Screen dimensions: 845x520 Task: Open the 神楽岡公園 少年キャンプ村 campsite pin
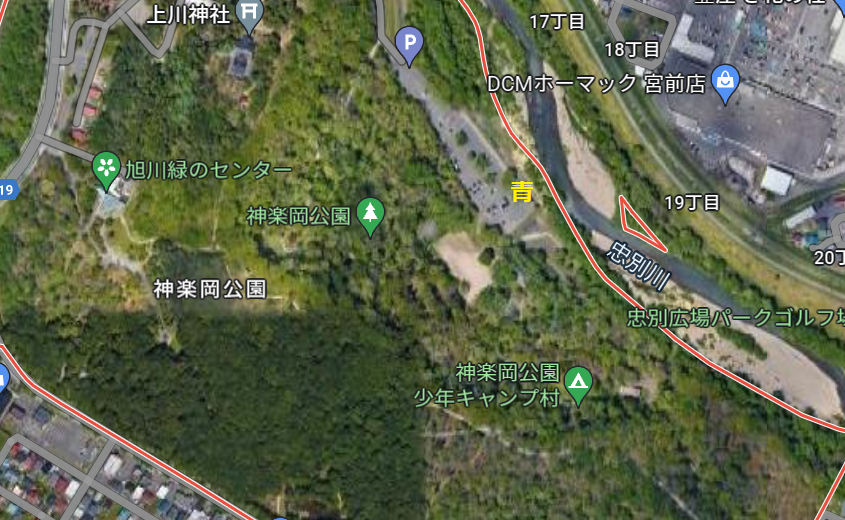click(577, 381)
